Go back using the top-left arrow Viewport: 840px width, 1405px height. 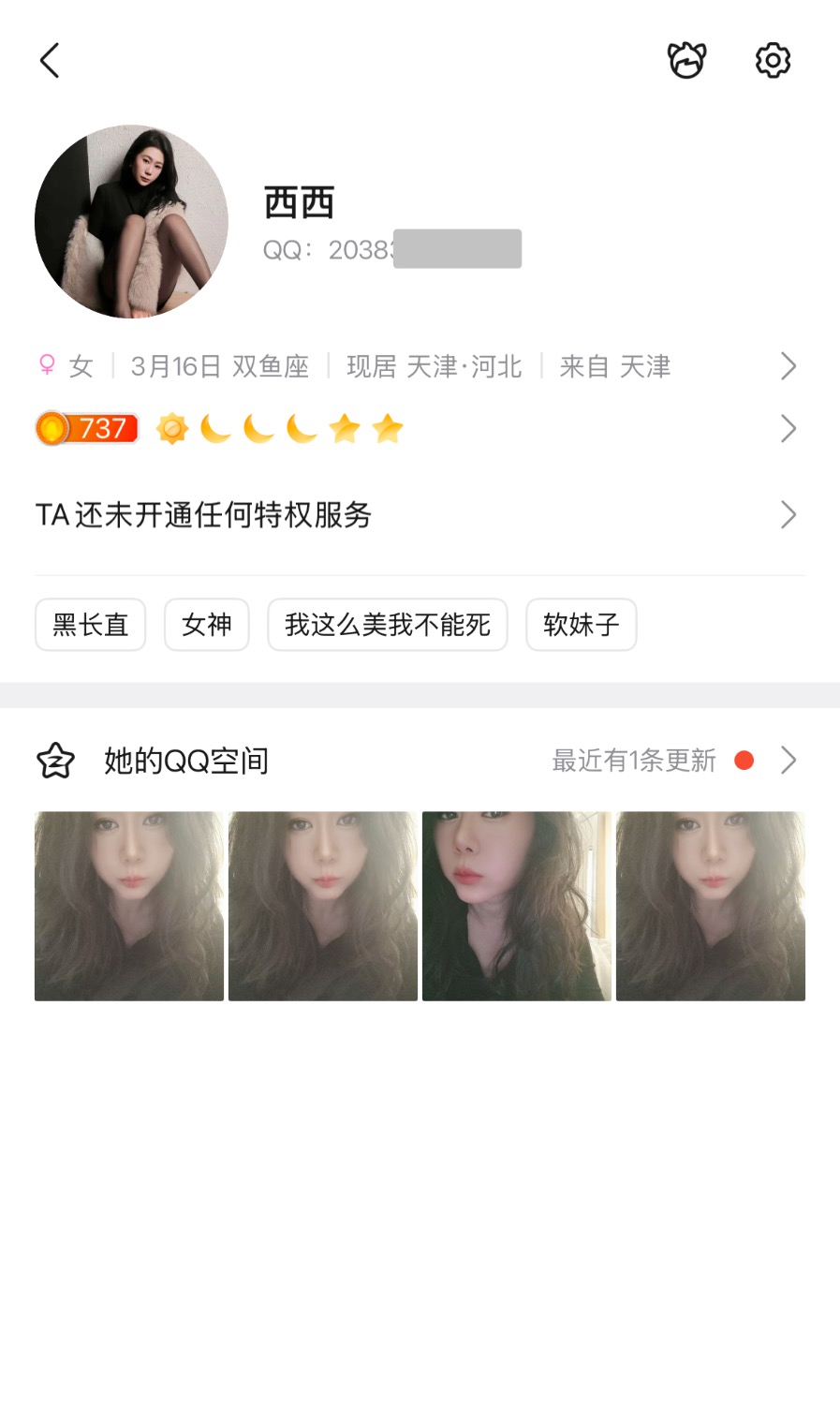(x=51, y=61)
